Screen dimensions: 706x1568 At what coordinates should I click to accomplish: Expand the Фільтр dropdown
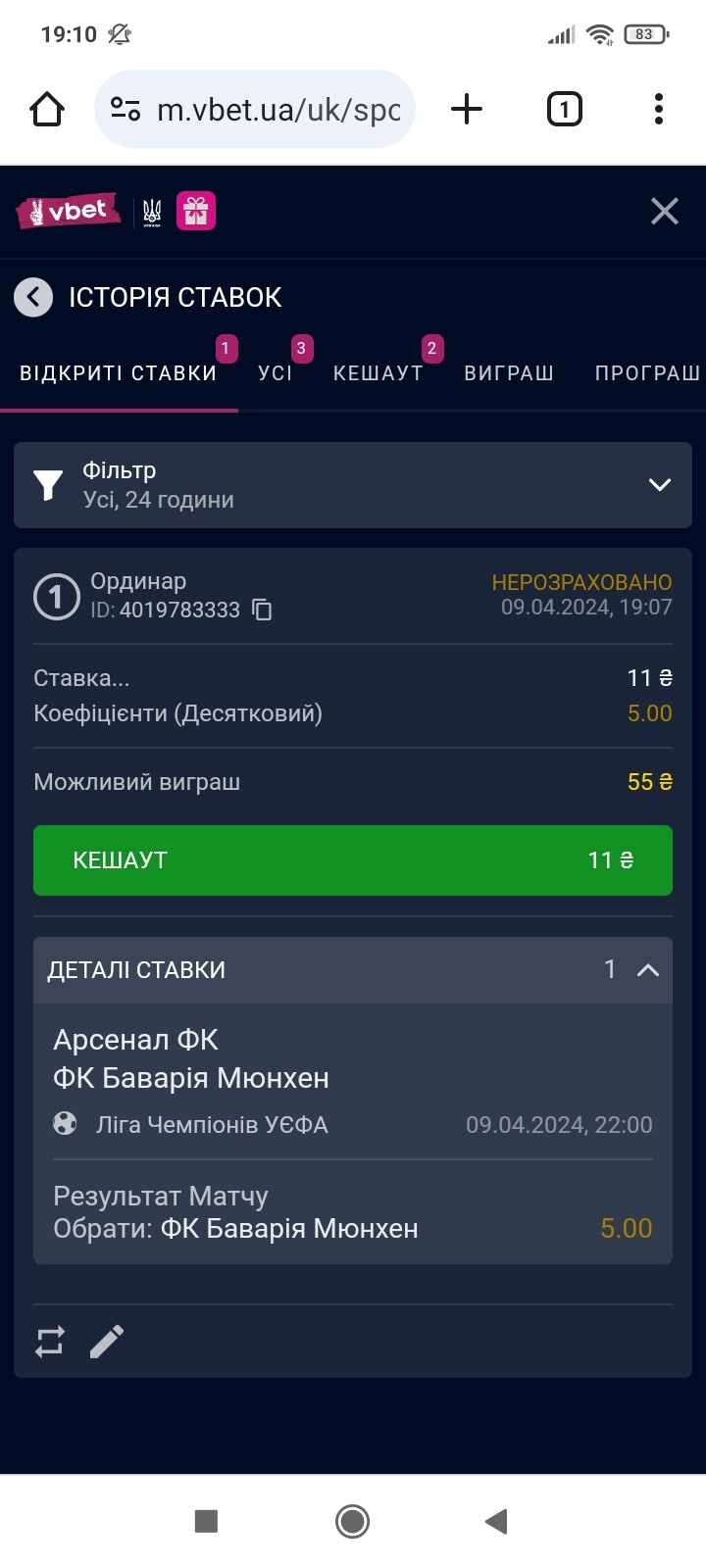coord(353,485)
